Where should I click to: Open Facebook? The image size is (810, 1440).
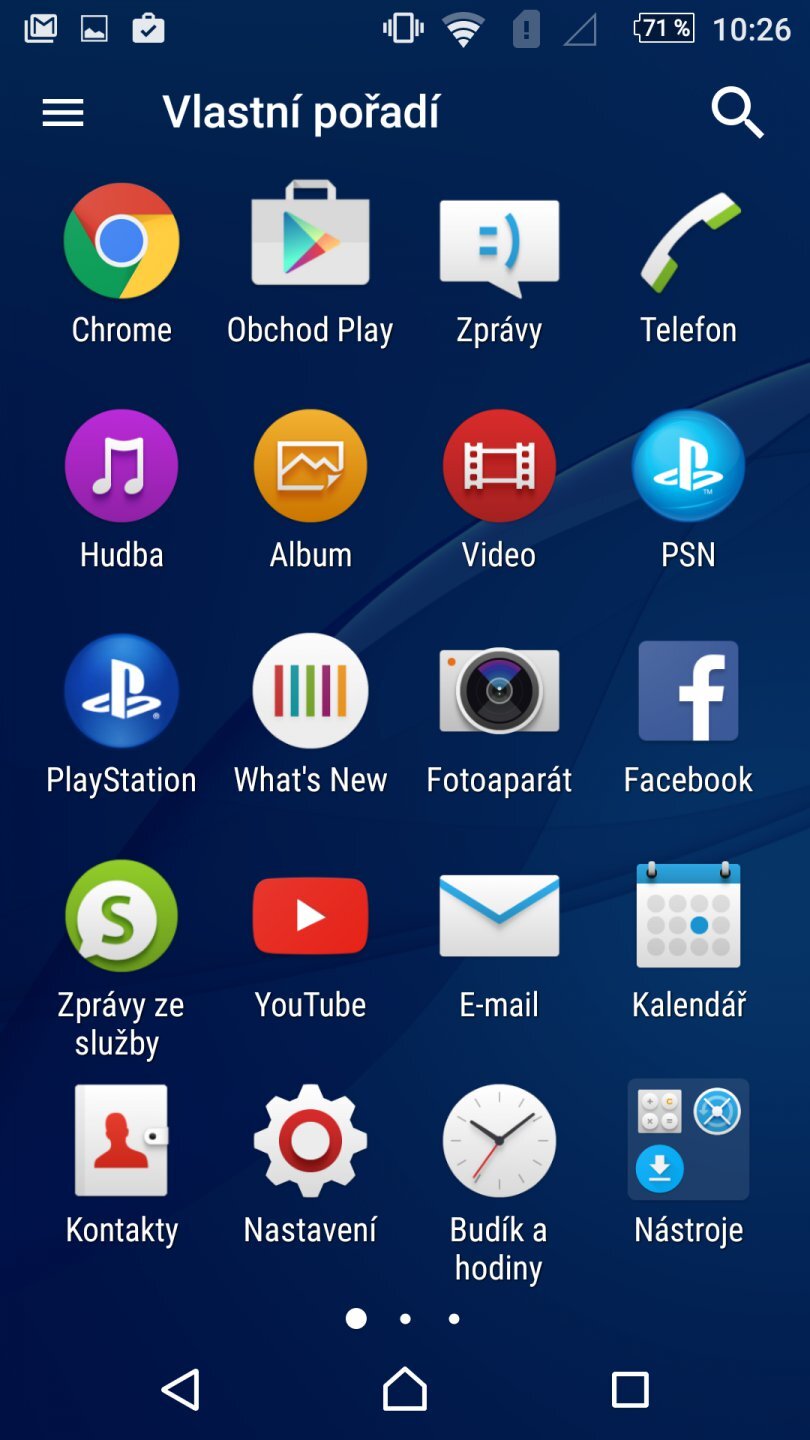(x=687, y=690)
